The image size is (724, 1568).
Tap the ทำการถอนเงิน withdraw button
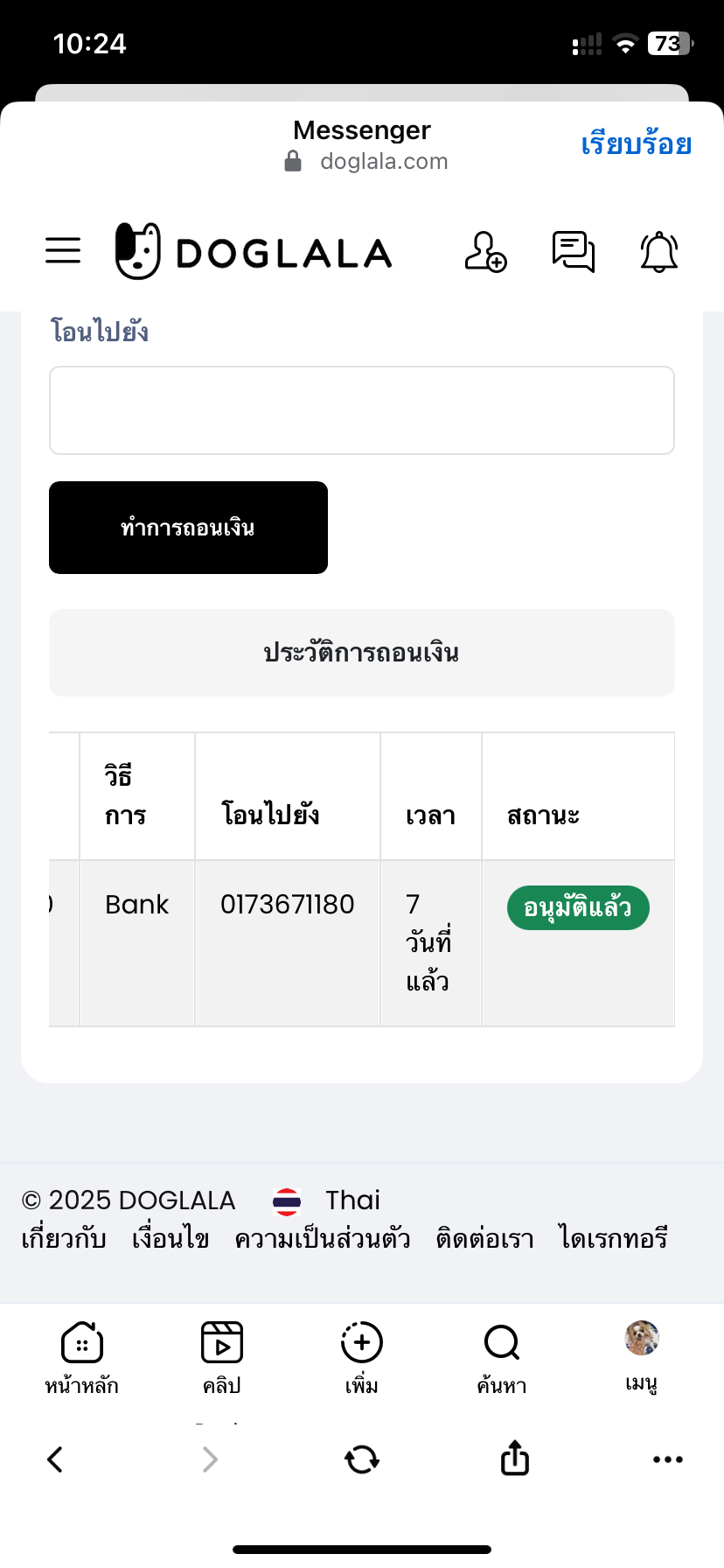[188, 528]
